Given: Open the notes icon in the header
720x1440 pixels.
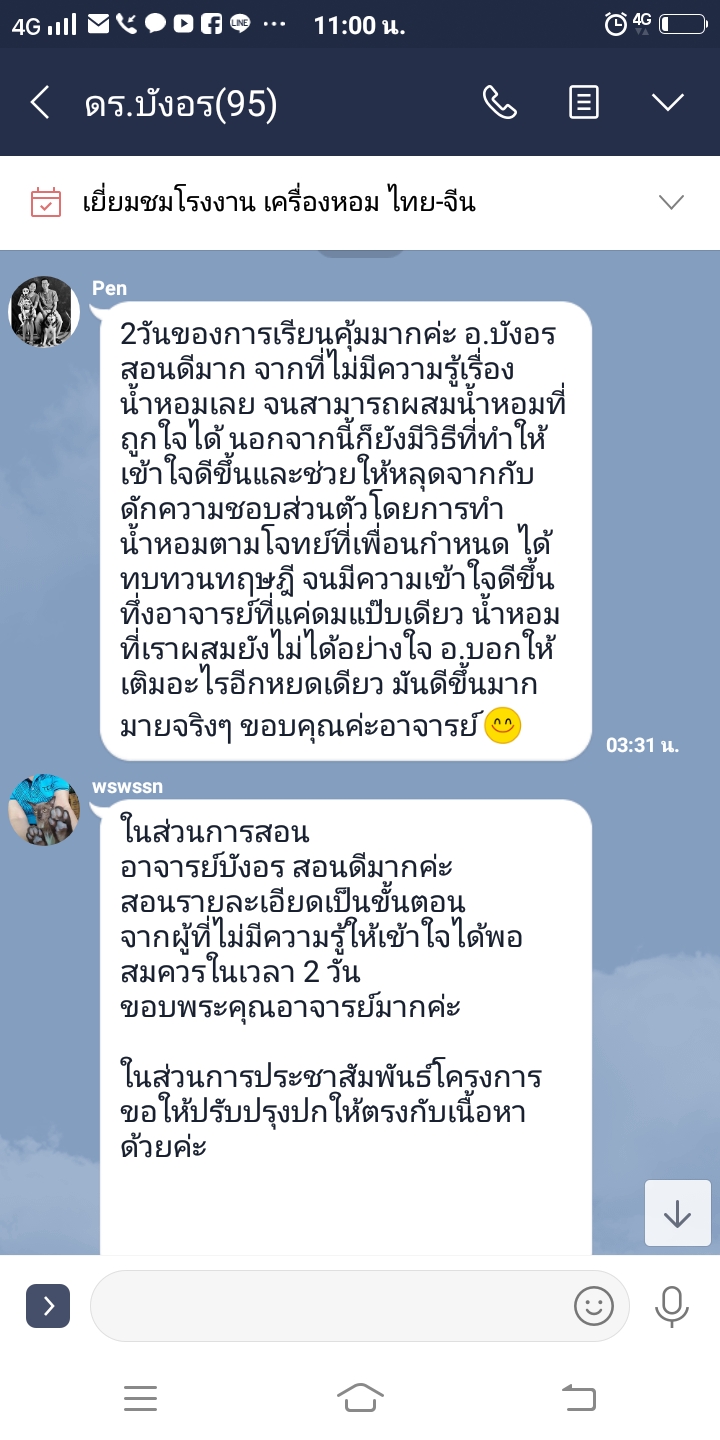Looking at the screenshot, I should tap(584, 102).
